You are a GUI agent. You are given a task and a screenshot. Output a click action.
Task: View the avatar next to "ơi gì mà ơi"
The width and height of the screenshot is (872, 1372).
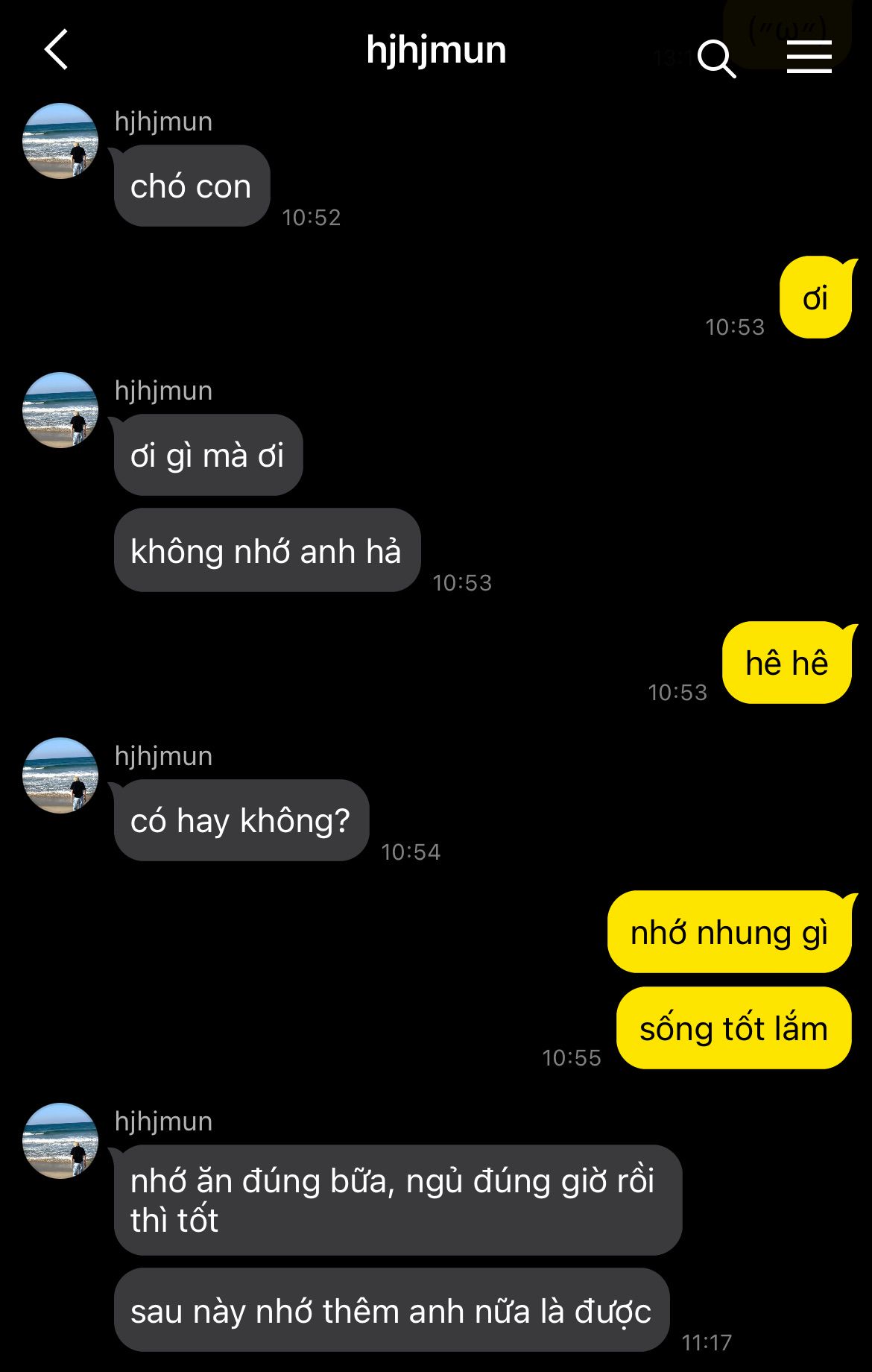(60, 410)
